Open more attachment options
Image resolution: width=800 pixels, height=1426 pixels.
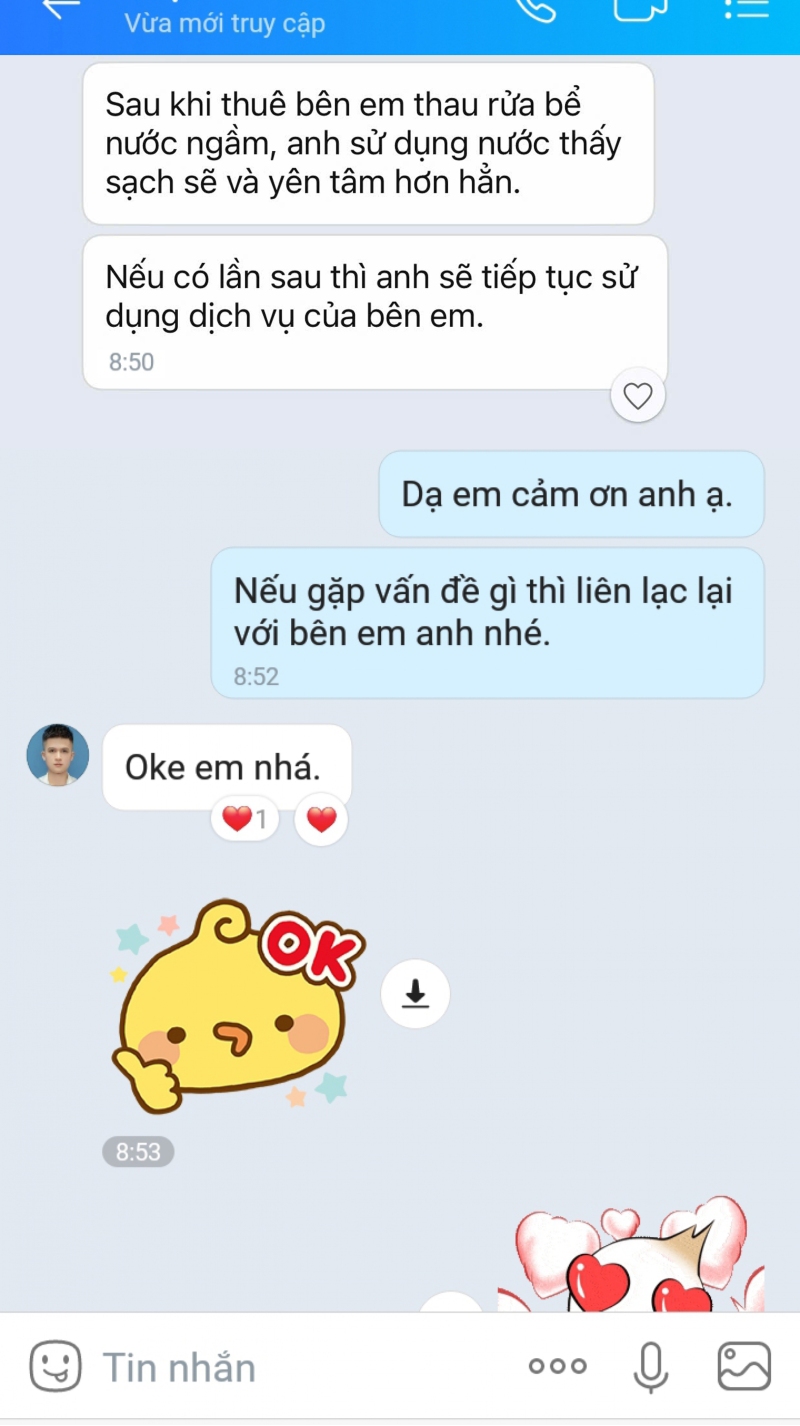click(558, 1366)
